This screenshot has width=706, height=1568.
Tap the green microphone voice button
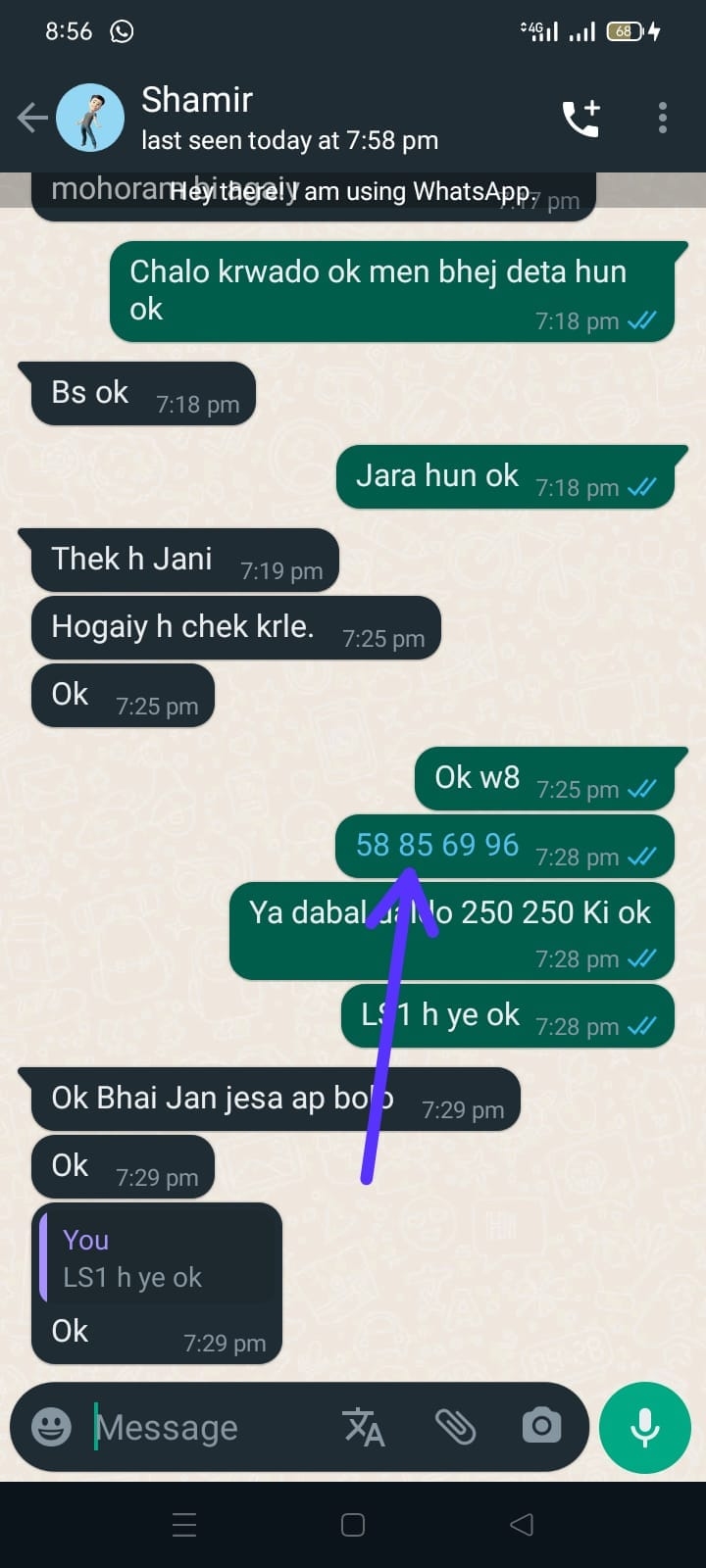(644, 1428)
